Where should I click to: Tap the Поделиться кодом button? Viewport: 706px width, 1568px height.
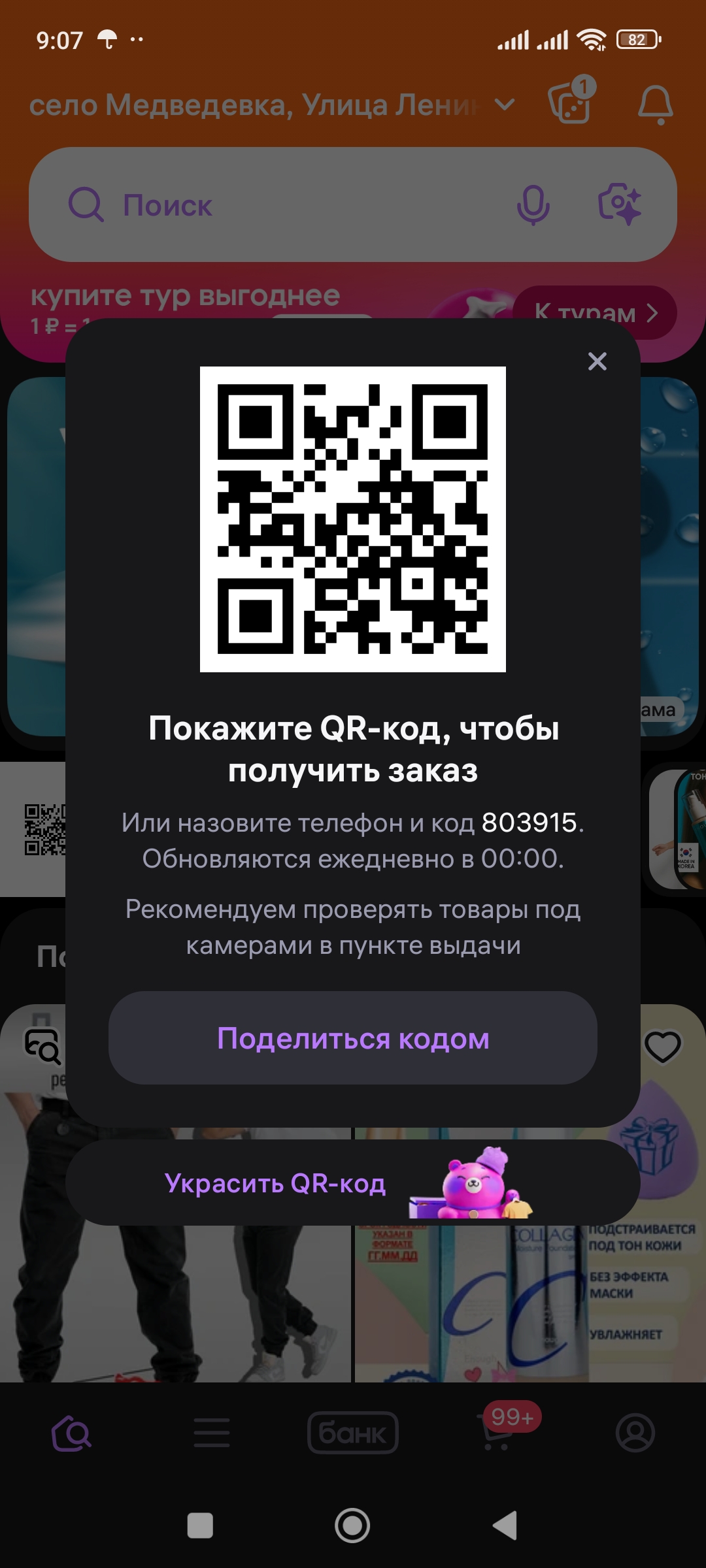pos(353,1038)
